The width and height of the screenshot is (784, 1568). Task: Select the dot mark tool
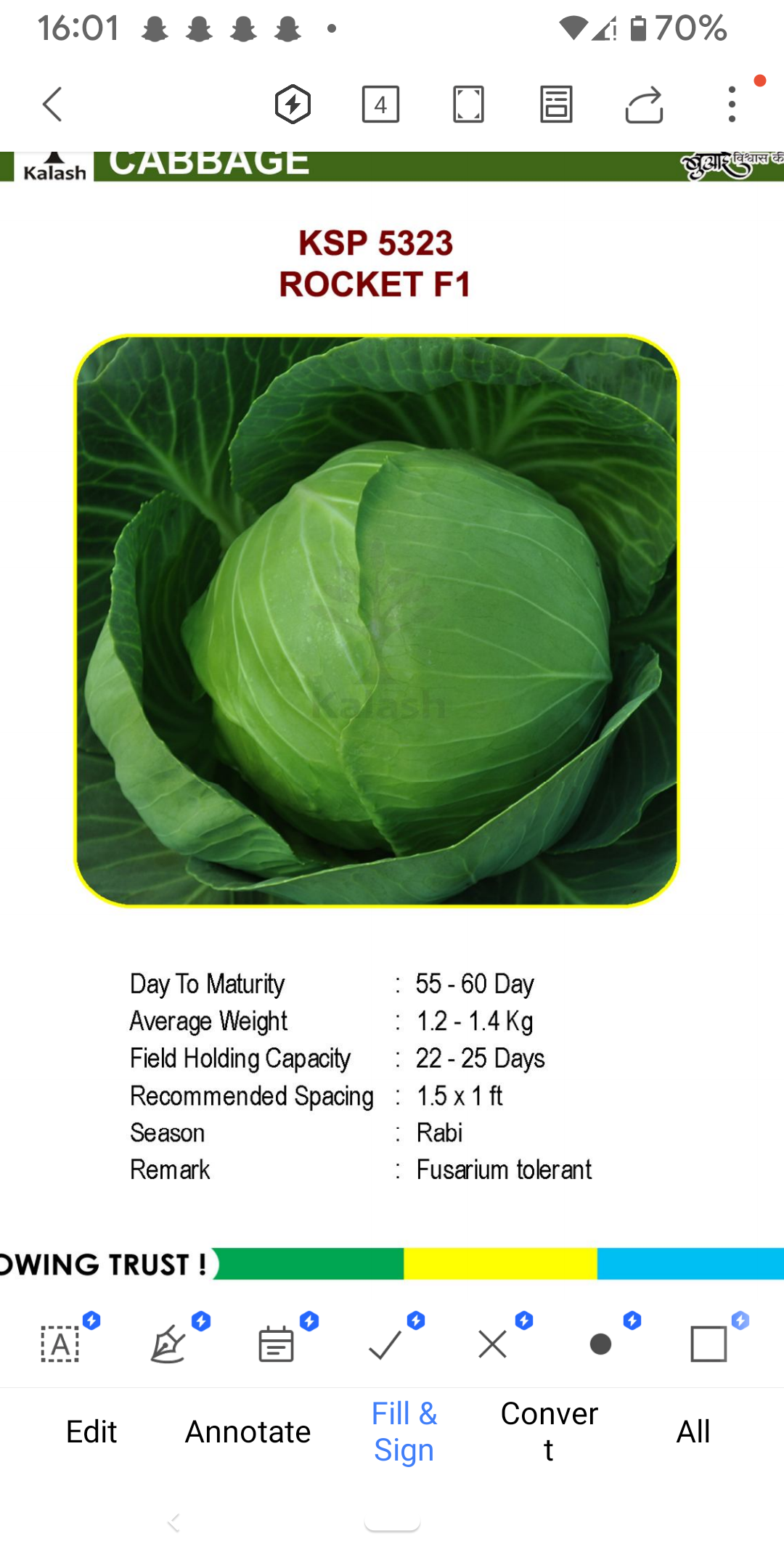(600, 1344)
